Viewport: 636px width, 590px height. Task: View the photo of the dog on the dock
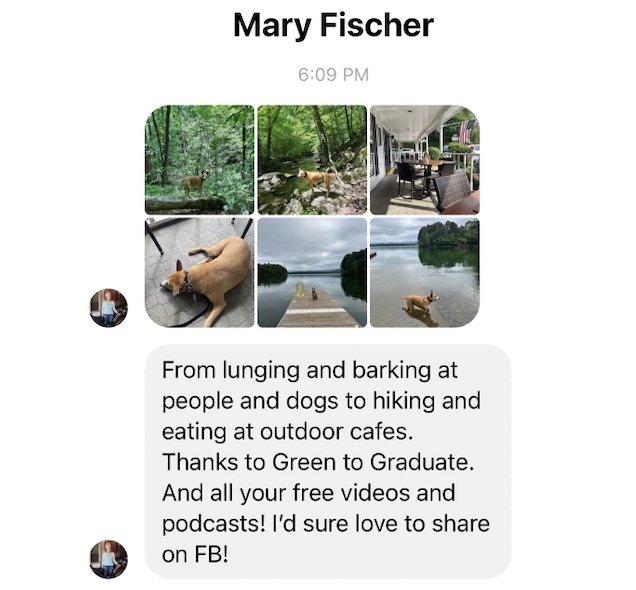[312, 273]
